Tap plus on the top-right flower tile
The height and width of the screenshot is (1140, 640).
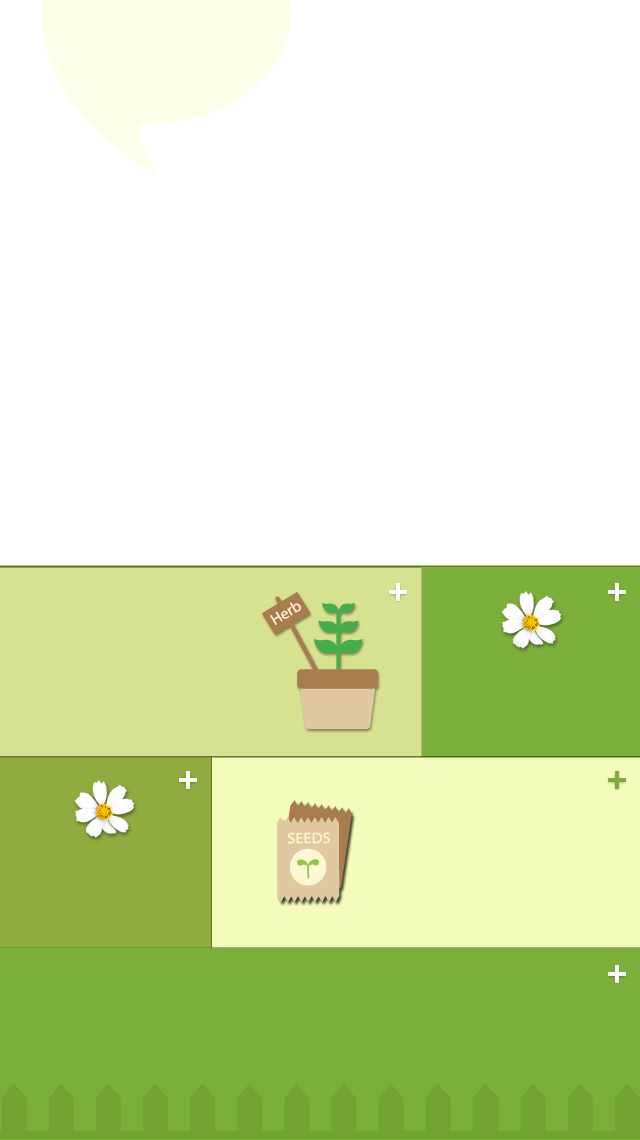click(x=617, y=592)
